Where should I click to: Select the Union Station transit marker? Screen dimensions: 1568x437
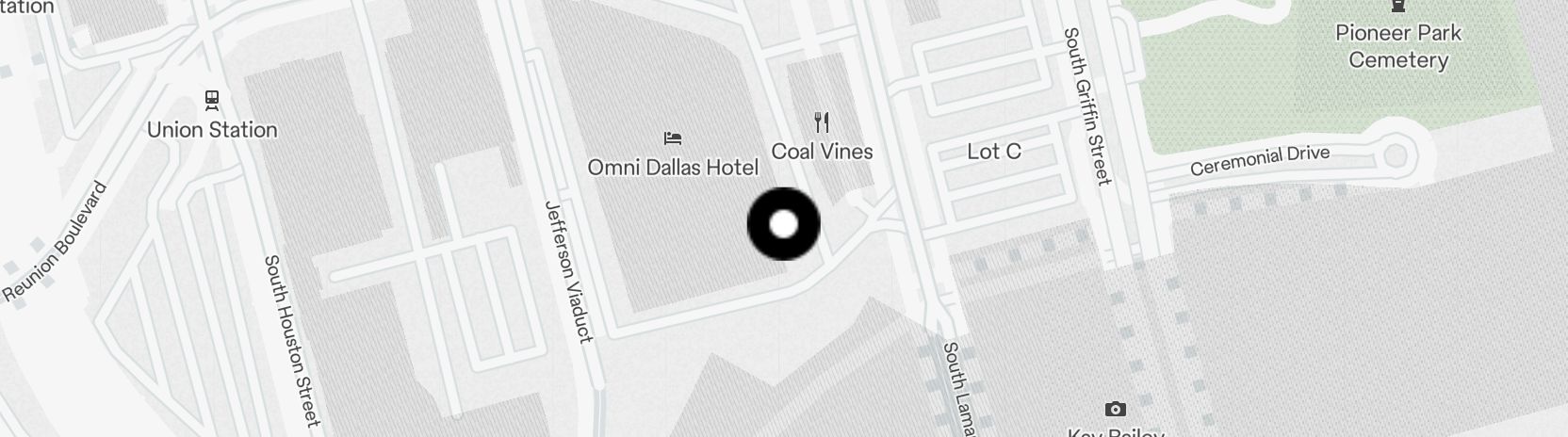point(212,100)
